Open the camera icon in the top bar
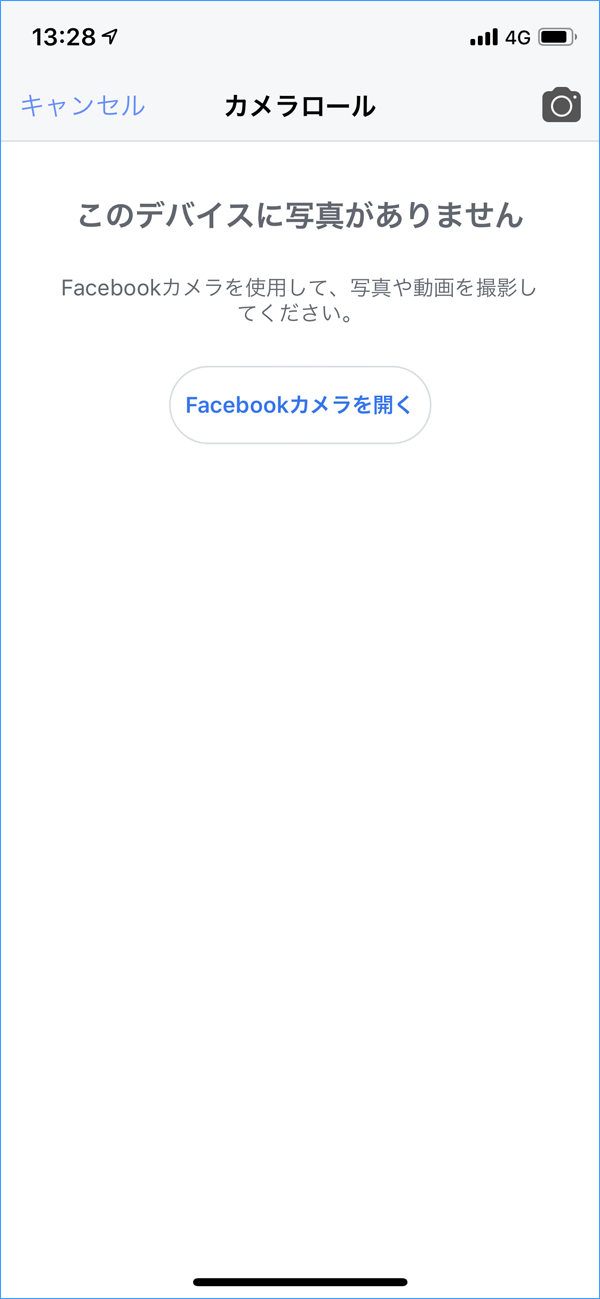The width and height of the screenshot is (600, 1299). [561, 106]
